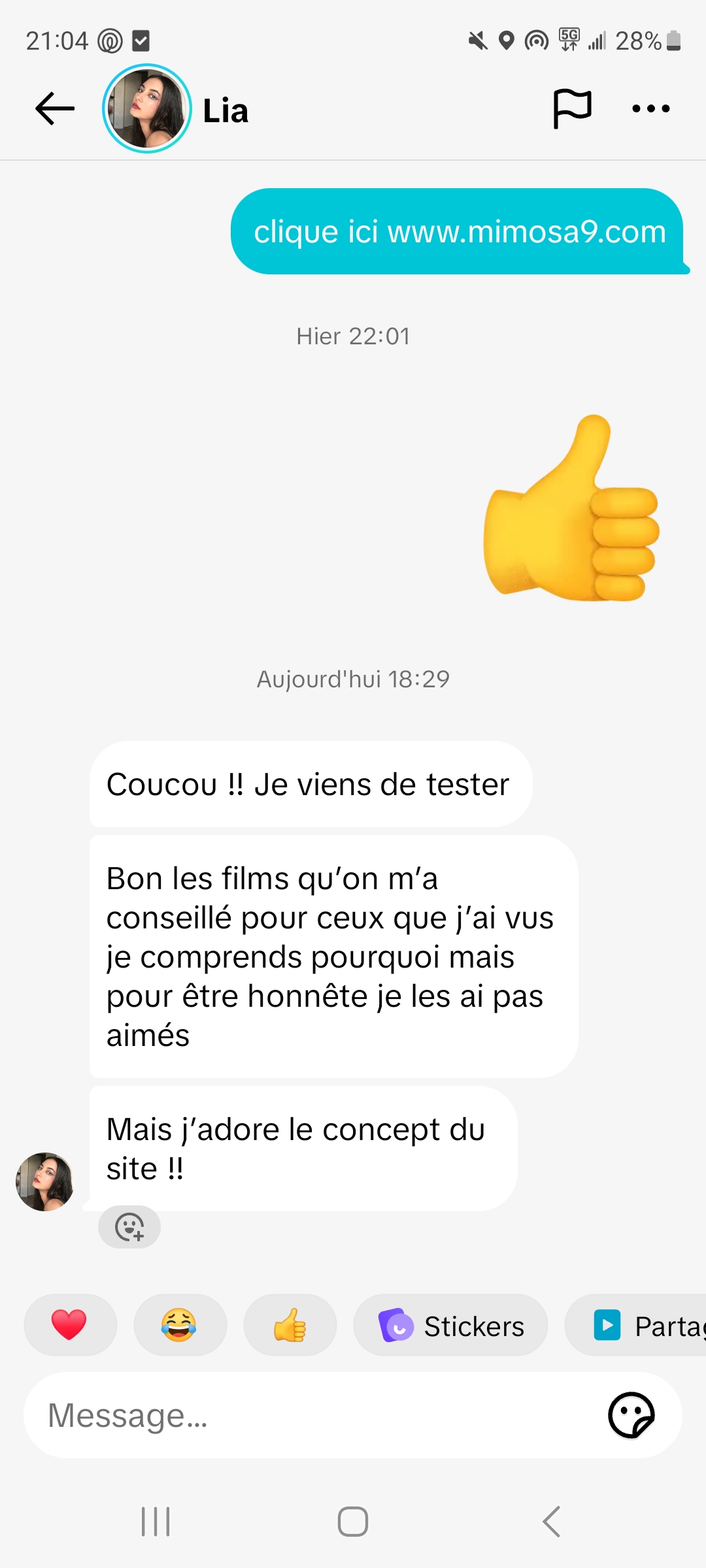Viewport: 706px width, 1568px height.
Task: Send a red heart quick reaction
Action: click(x=69, y=1326)
